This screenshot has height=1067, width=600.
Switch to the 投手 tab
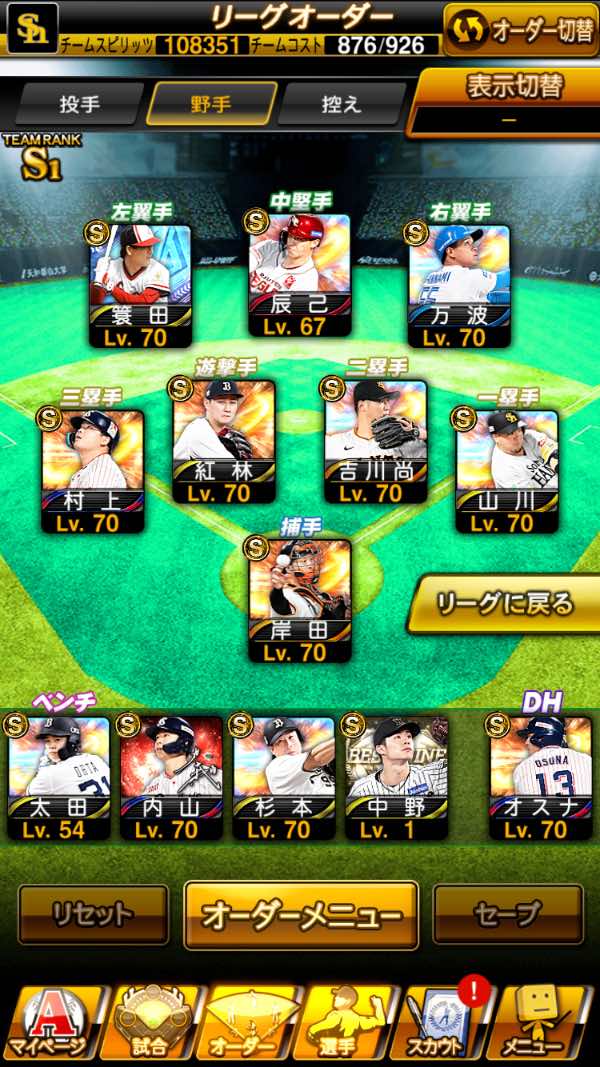click(x=80, y=104)
